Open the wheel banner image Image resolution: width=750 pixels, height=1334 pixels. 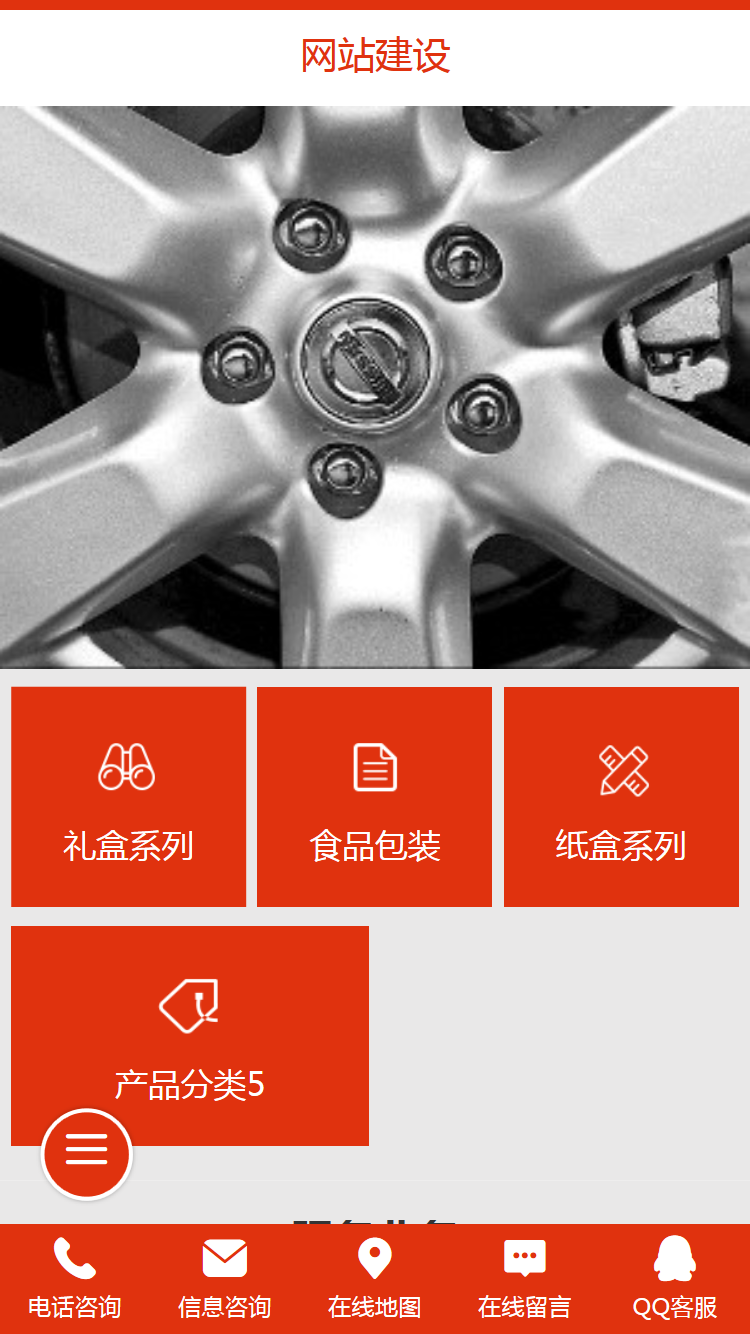(375, 387)
